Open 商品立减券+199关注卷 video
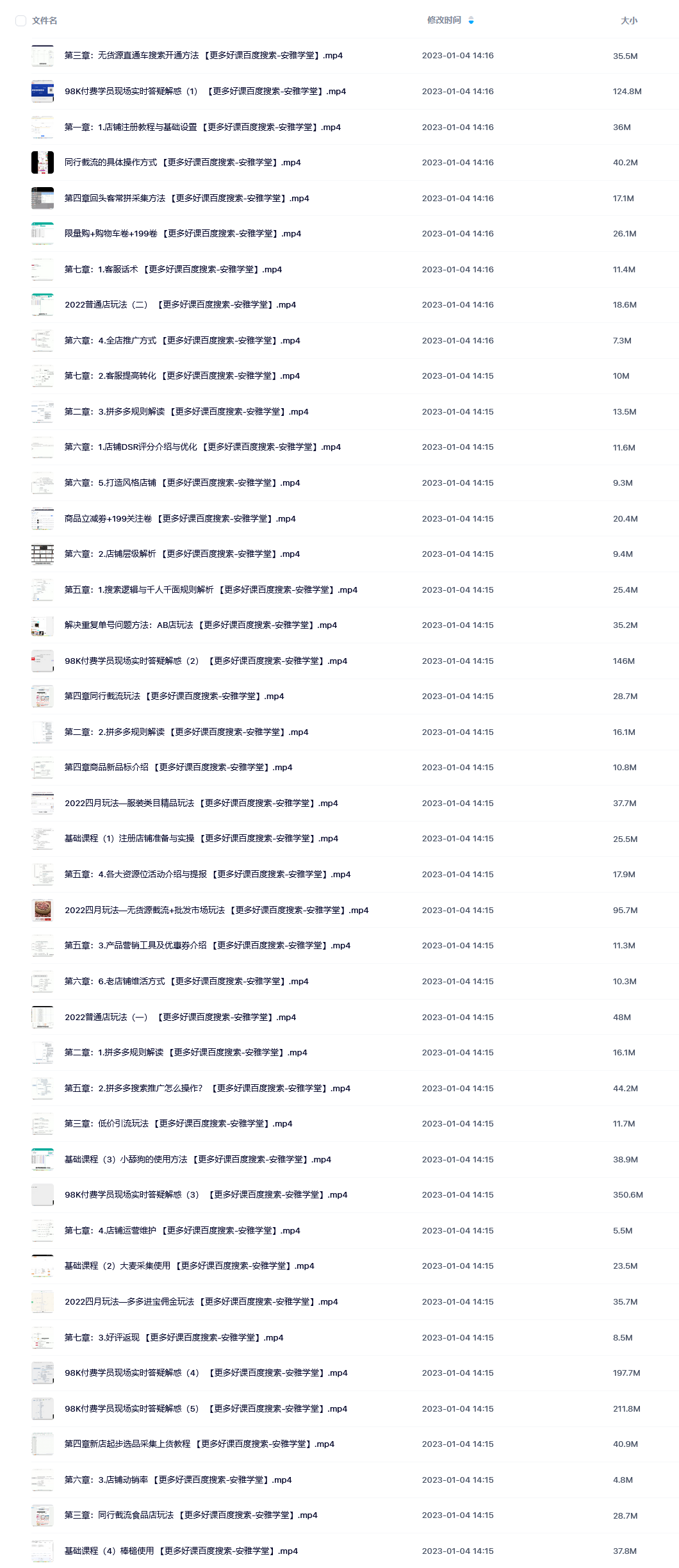The height and width of the screenshot is (1568, 679). pos(180,519)
